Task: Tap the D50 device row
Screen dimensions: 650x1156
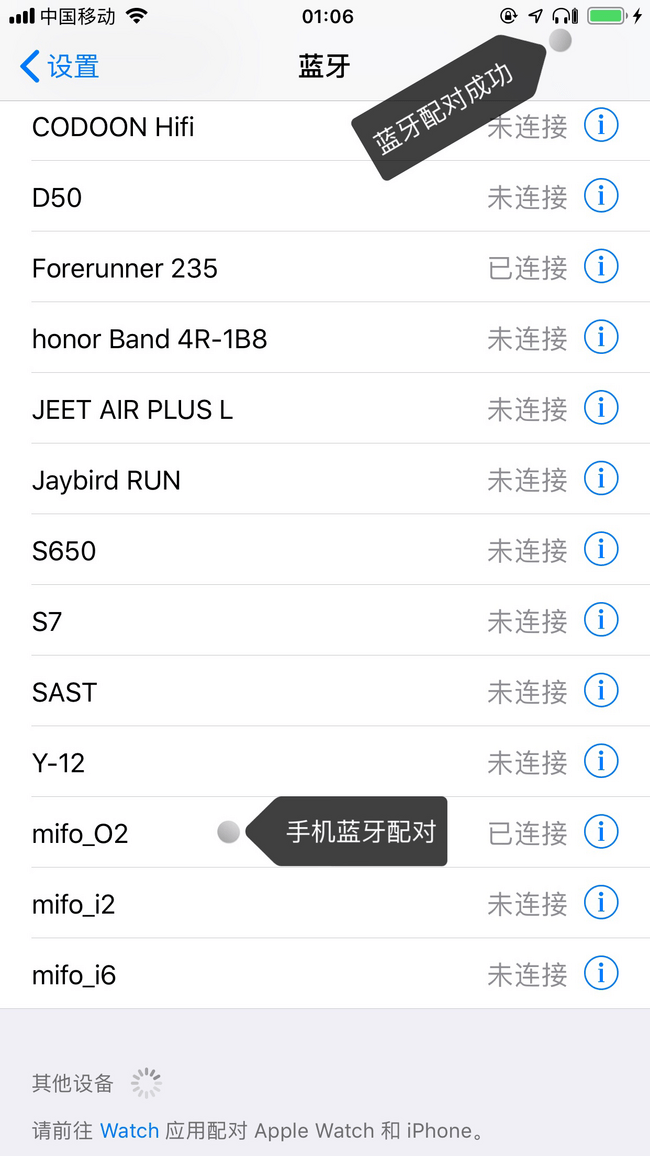Action: (x=325, y=198)
